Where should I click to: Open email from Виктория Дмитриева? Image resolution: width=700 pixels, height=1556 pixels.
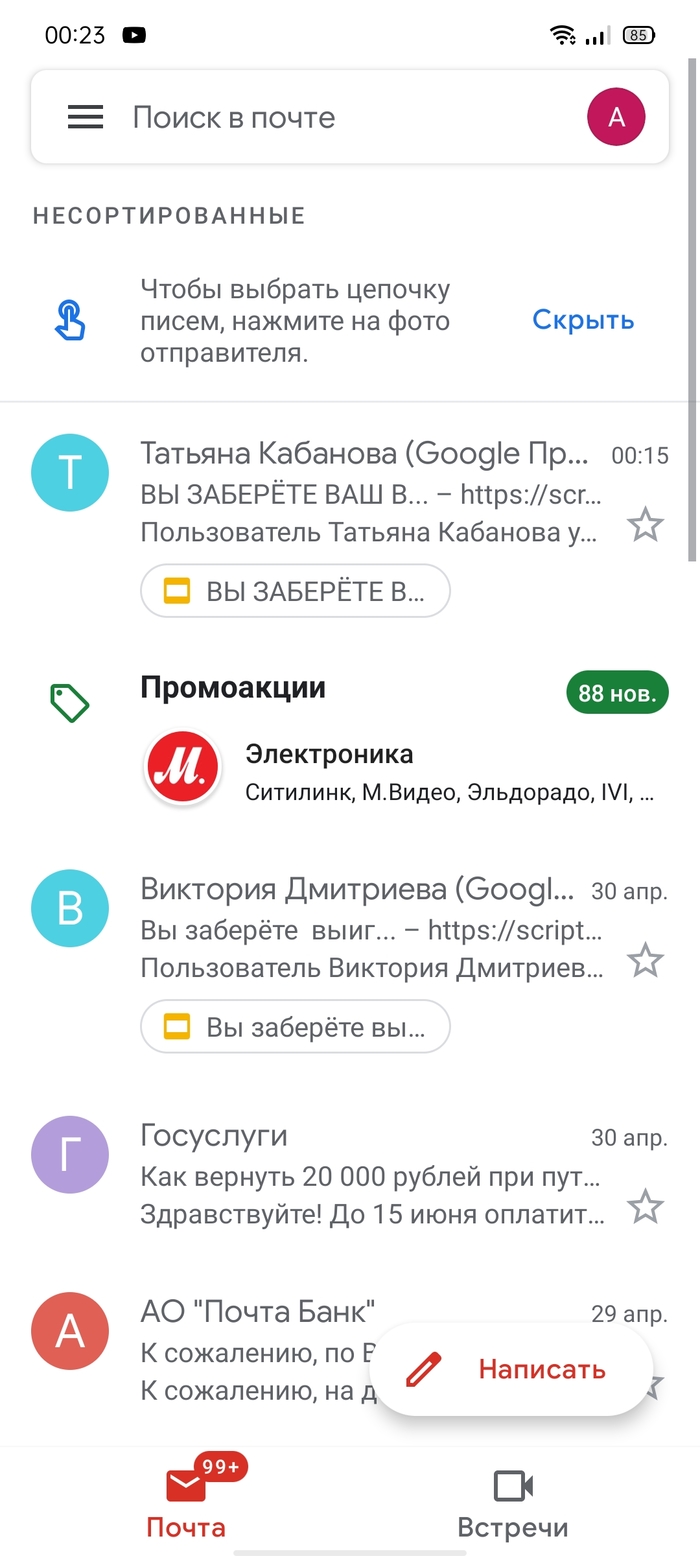[x=370, y=929]
